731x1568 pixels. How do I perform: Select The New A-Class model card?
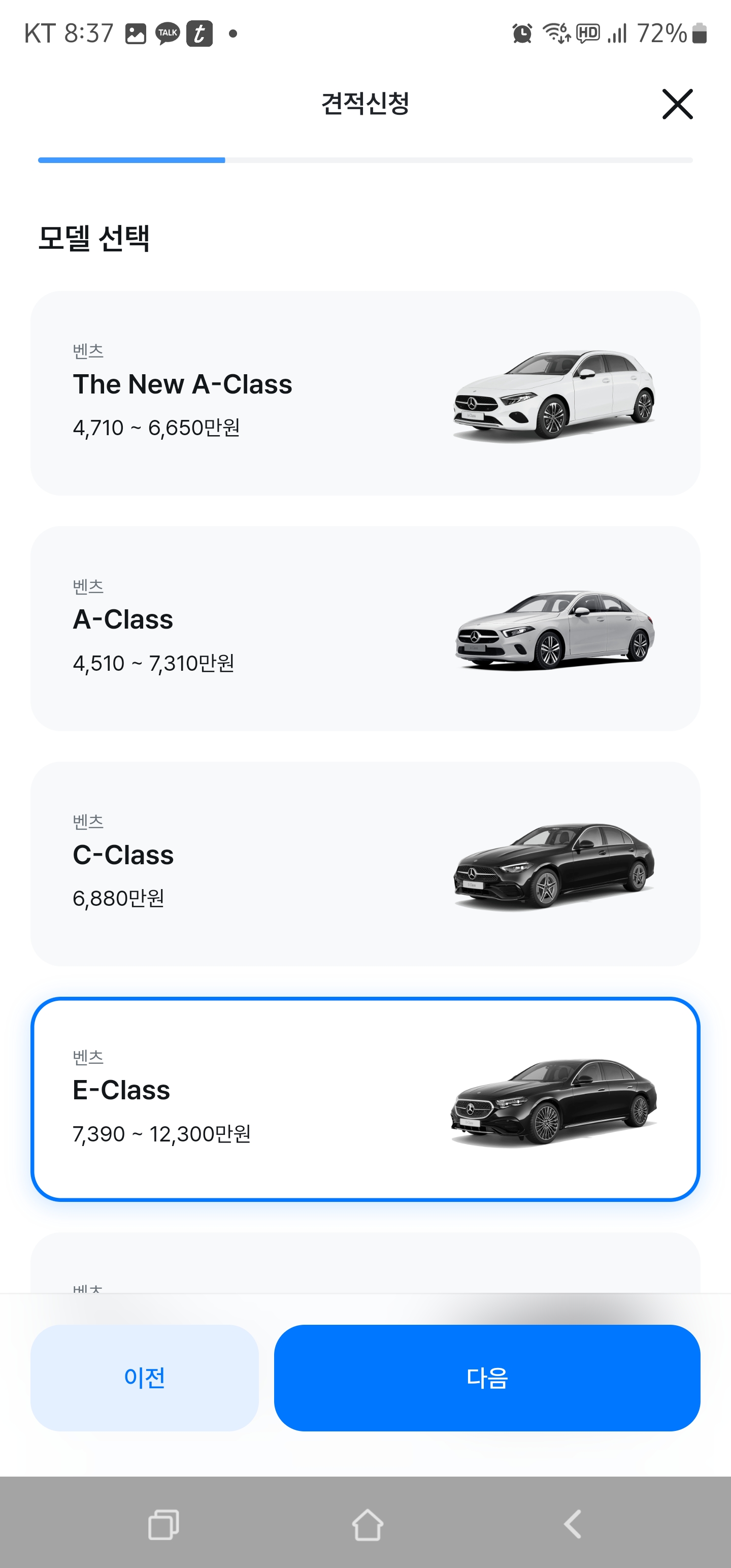click(x=365, y=393)
